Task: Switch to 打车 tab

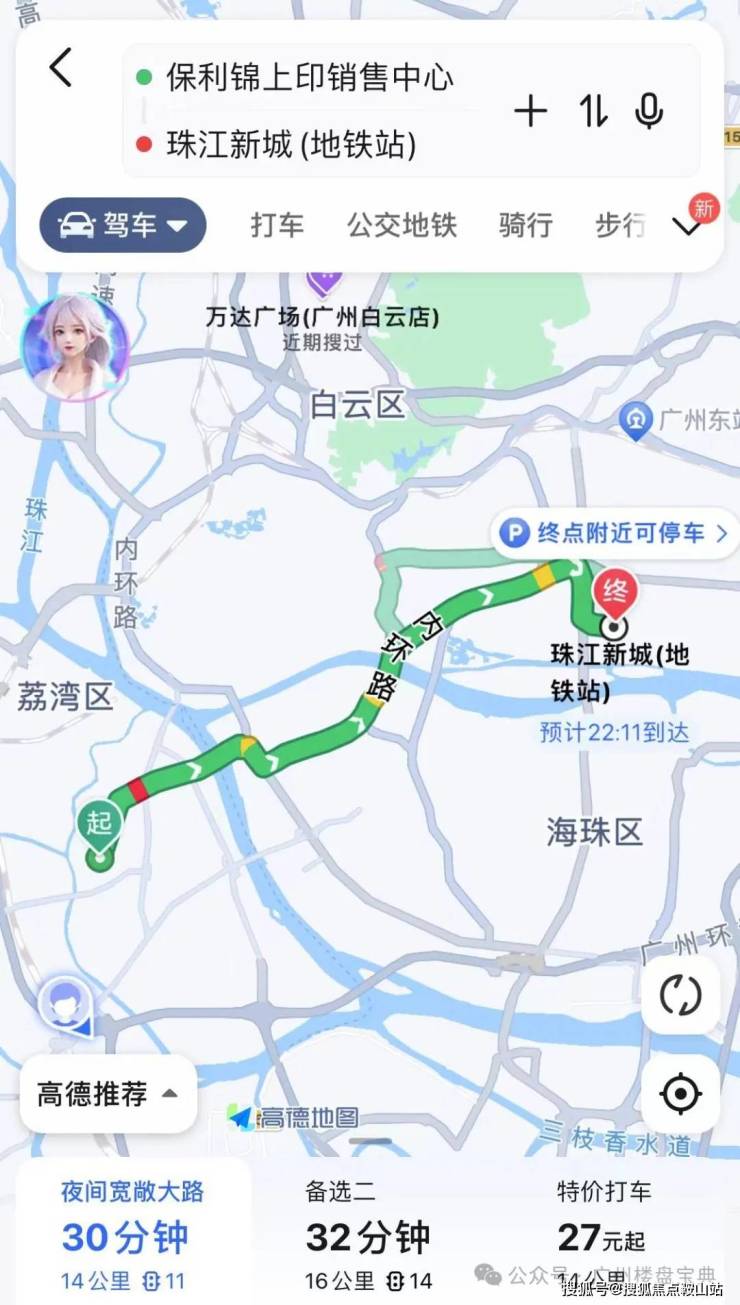Action: pyautogui.click(x=277, y=225)
